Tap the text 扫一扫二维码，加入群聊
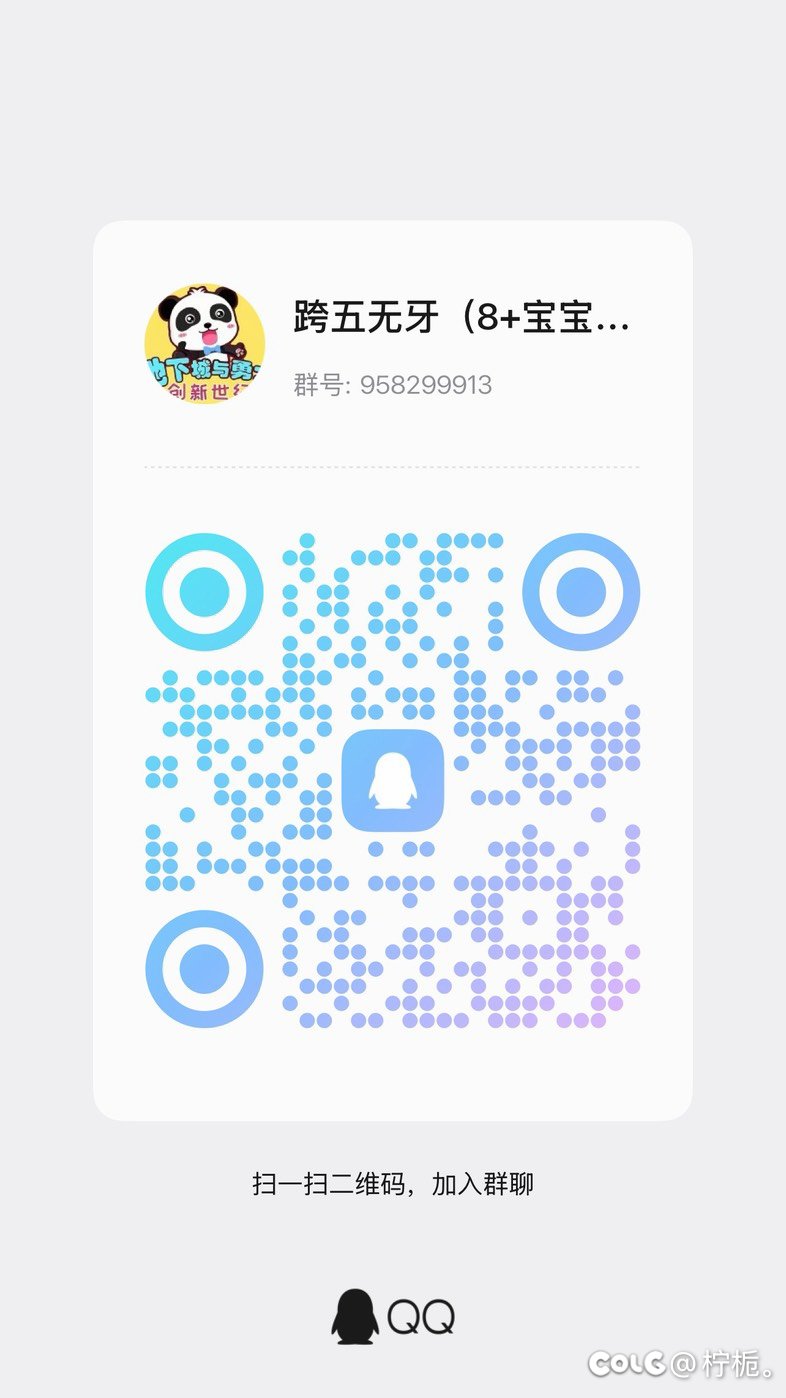Viewport: 786px width, 1398px height. (393, 1182)
